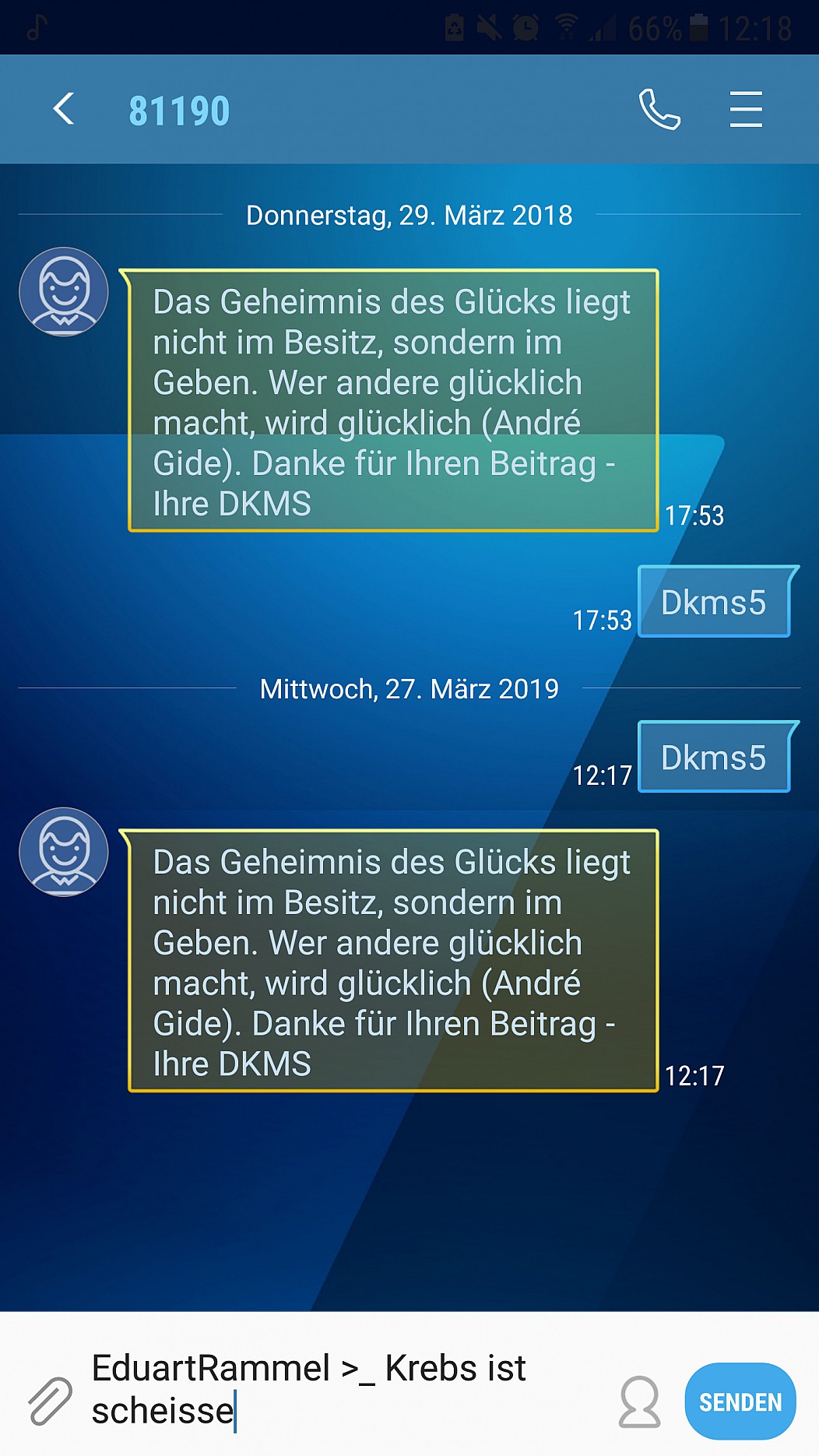Open contact picker icon beside SENDEN

click(640, 1401)
